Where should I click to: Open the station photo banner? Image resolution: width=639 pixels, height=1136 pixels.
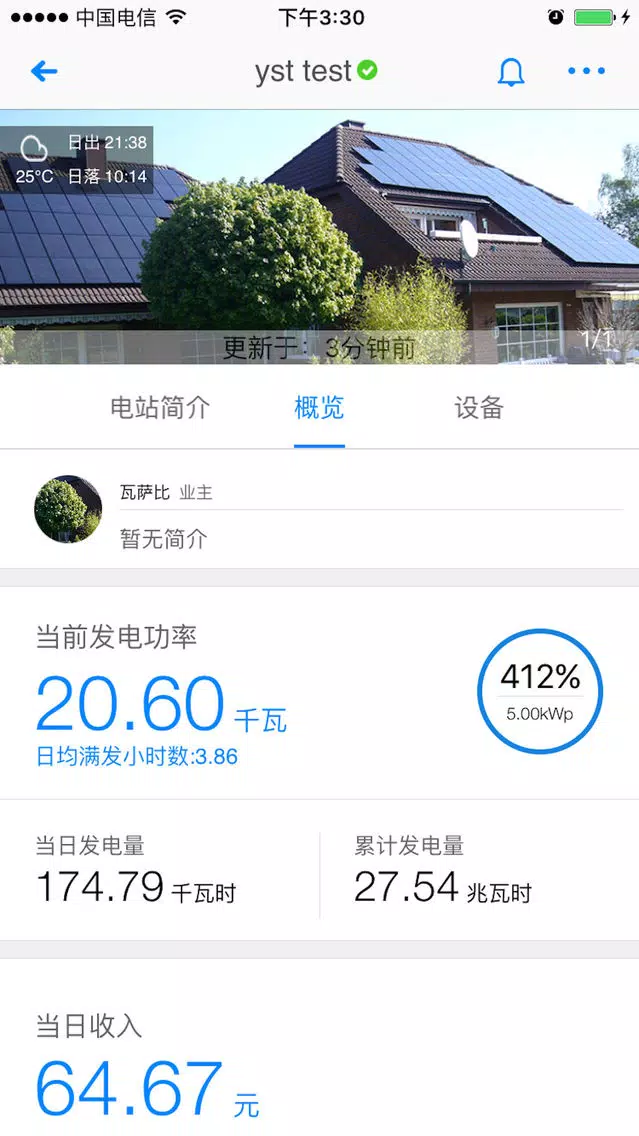pos(320,237)
